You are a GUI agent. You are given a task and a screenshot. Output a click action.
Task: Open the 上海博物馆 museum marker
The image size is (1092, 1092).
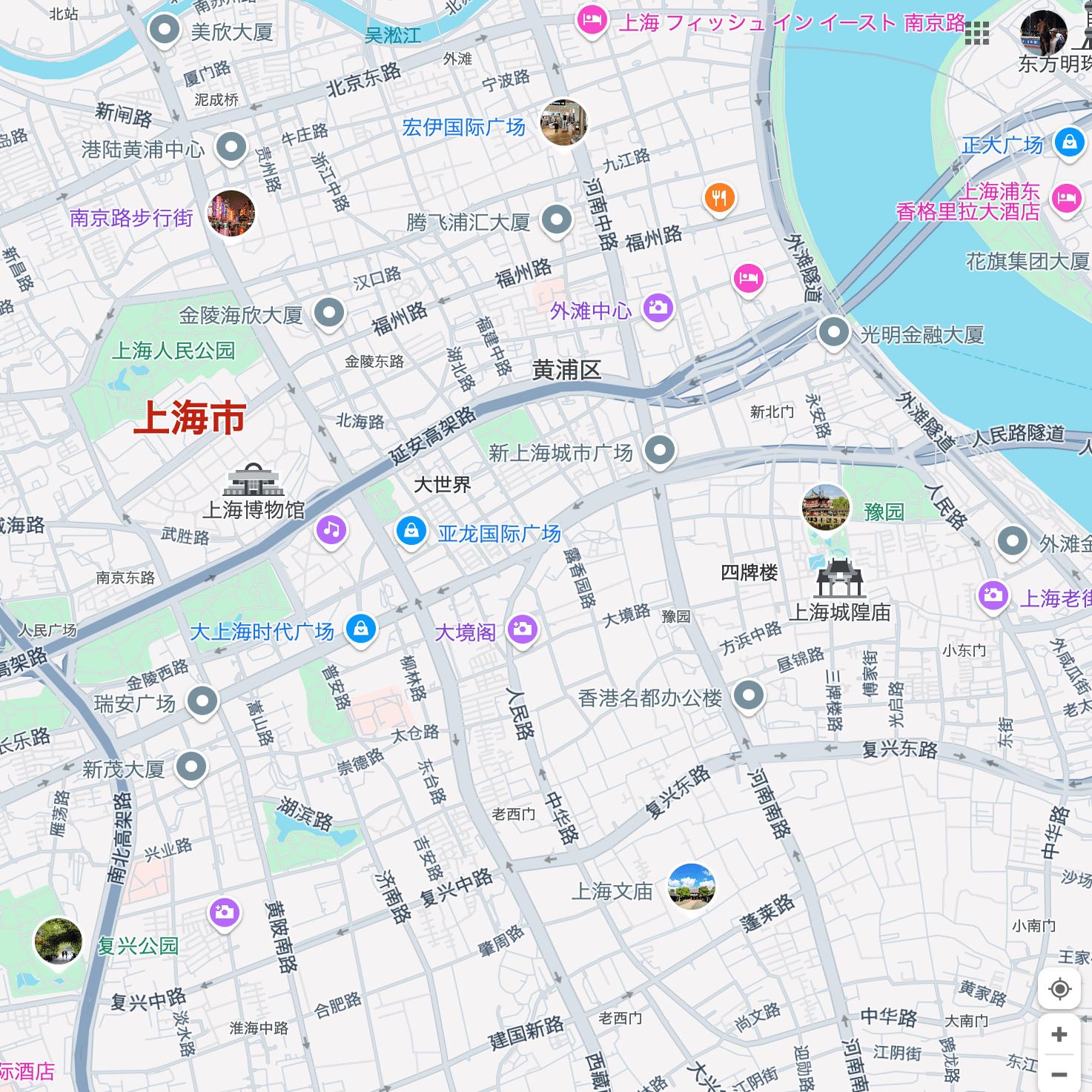254,480
